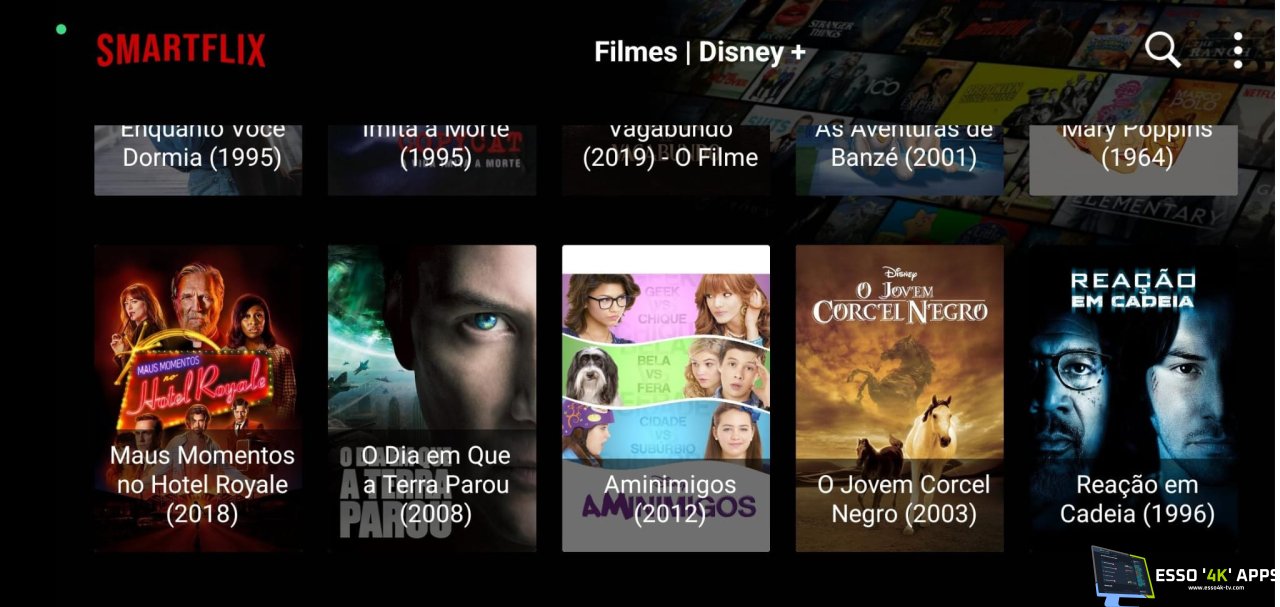The image size is (1280, 607).
Task: Open Maus Momentos no Hotel Royale (2018)
Action: 198,398
